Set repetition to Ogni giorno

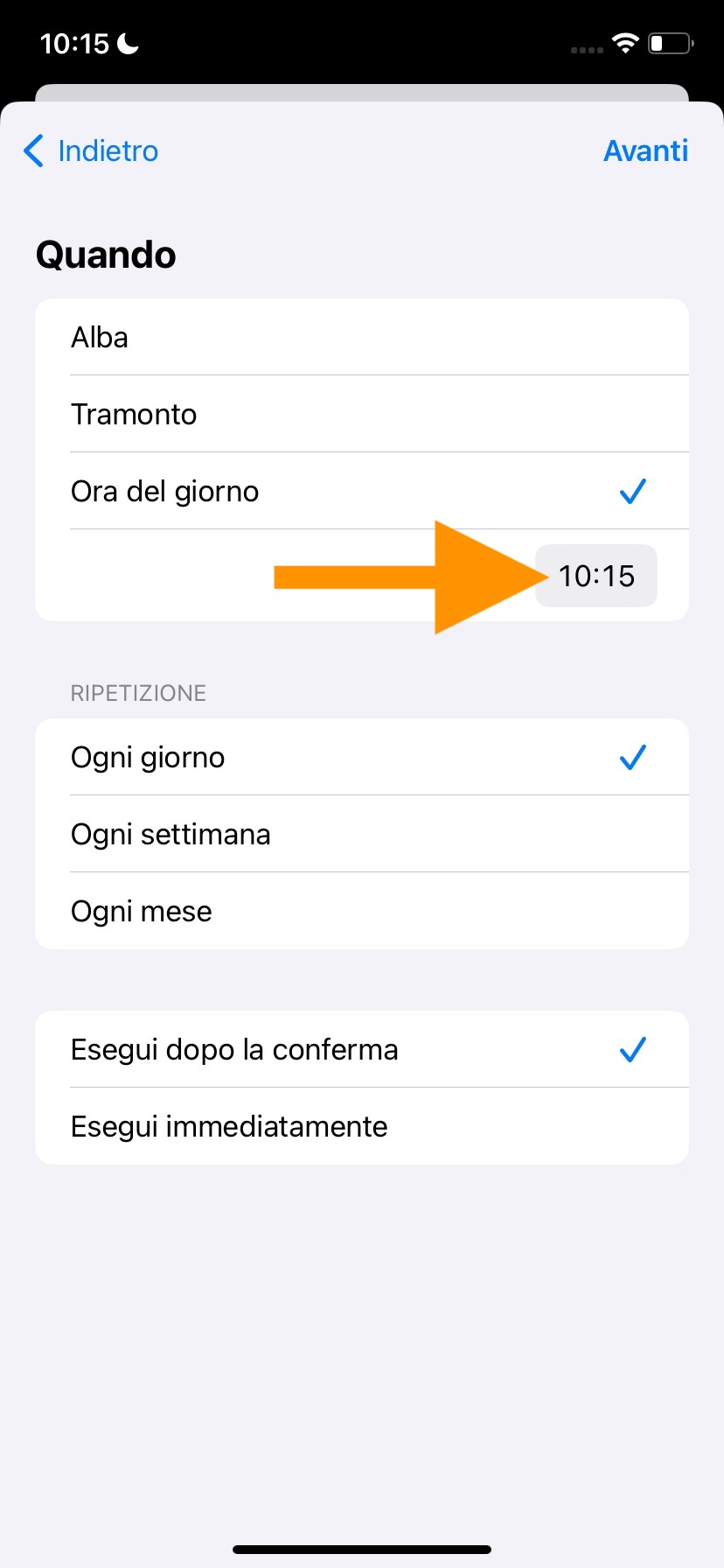(362, 758)
